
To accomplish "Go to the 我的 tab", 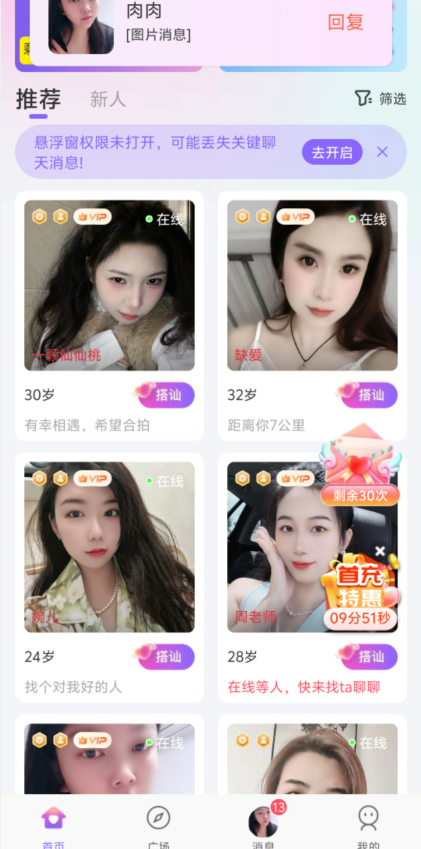I will click(x=369, y=826).
